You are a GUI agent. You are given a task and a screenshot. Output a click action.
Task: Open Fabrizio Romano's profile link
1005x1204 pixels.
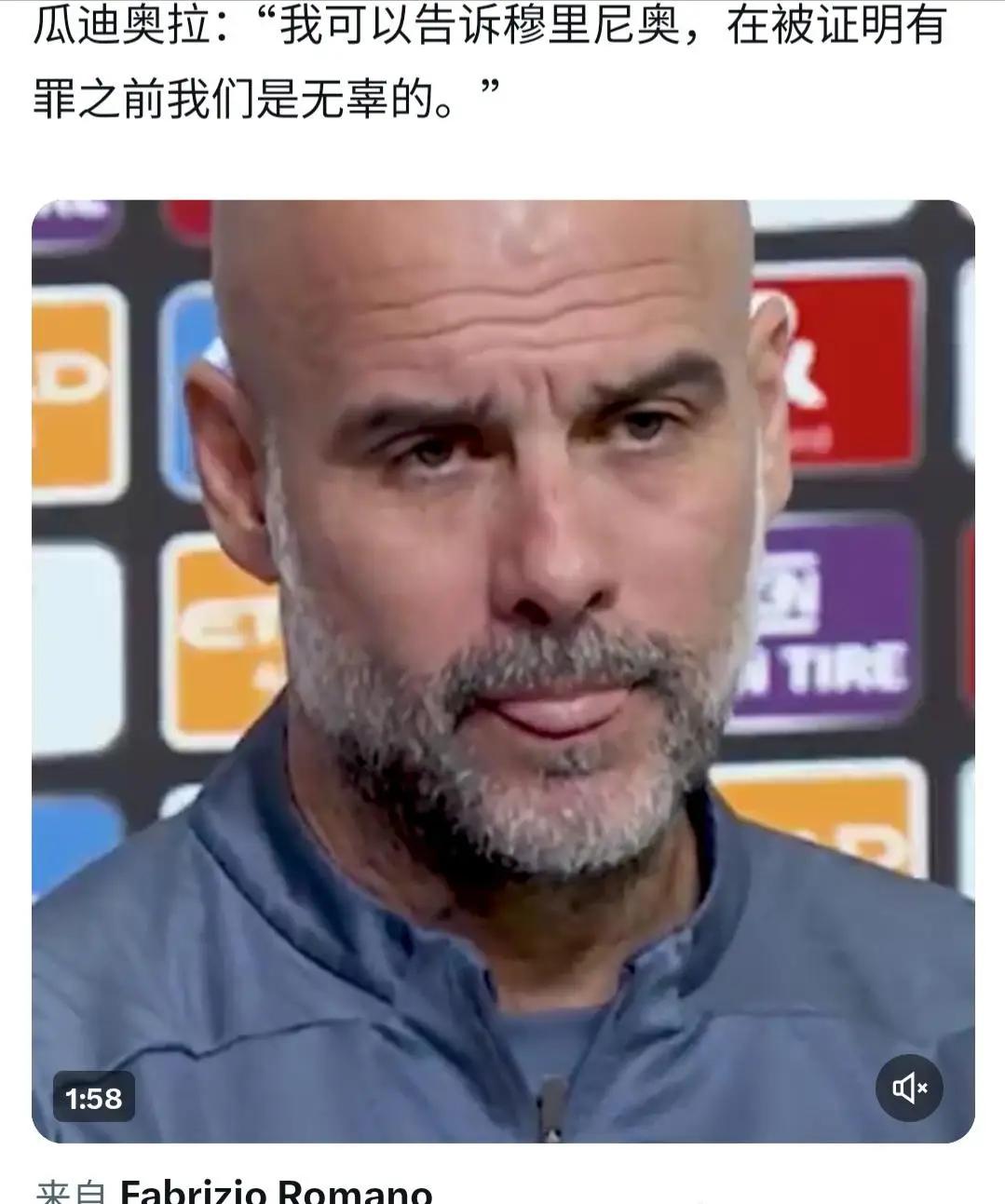coord(276,1191)
